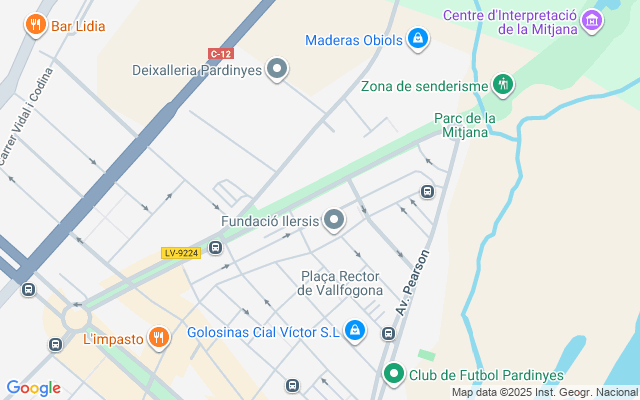Viewport: 640px width, 400px height.
Task: Open Centre d'Interpretació de la Mitjana marker
Action: (592, 21)
